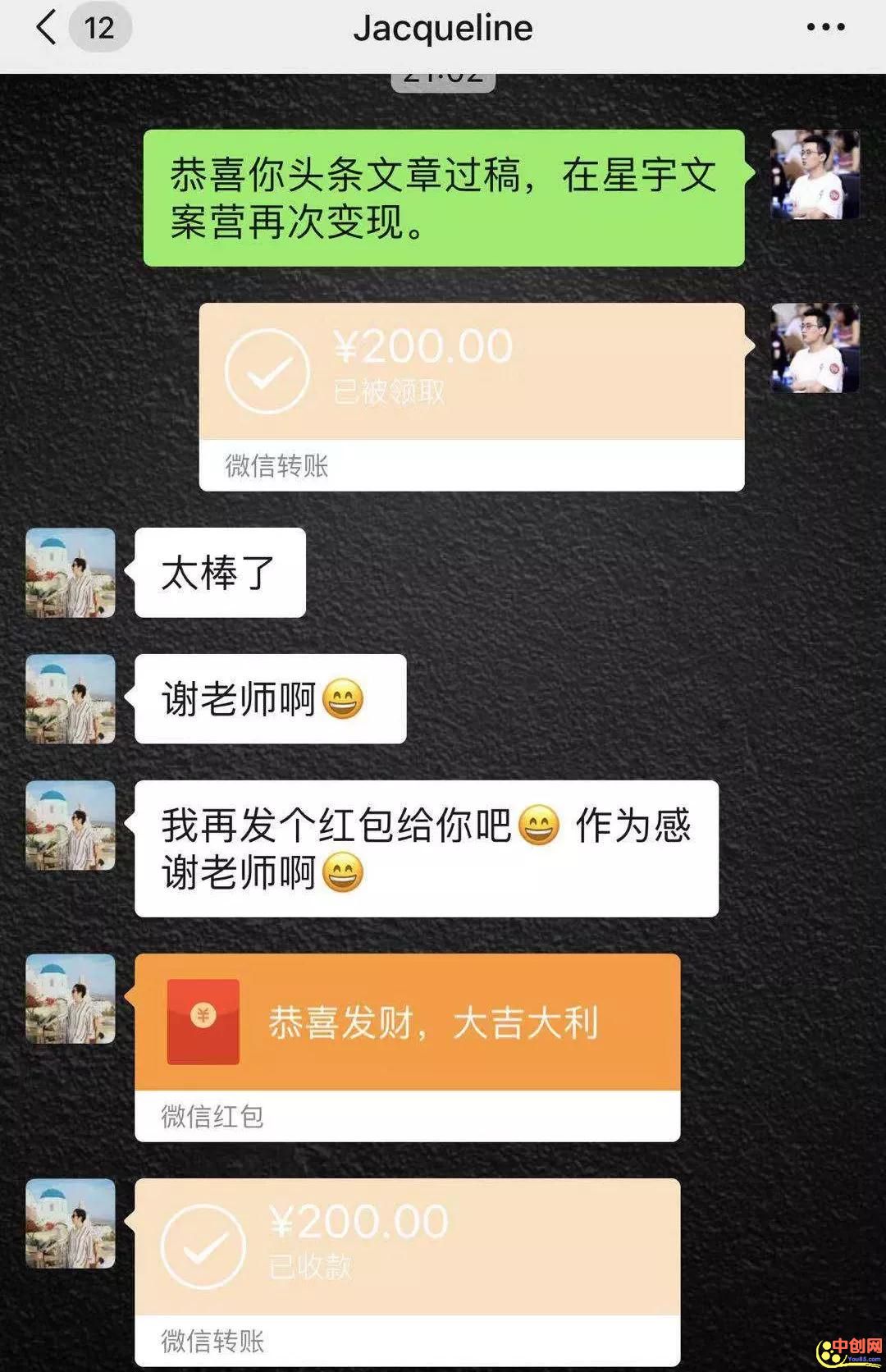886x1372 pixels.
Task: Go back to the chat list
Action: pyautogui.click(x=48, y=29)
